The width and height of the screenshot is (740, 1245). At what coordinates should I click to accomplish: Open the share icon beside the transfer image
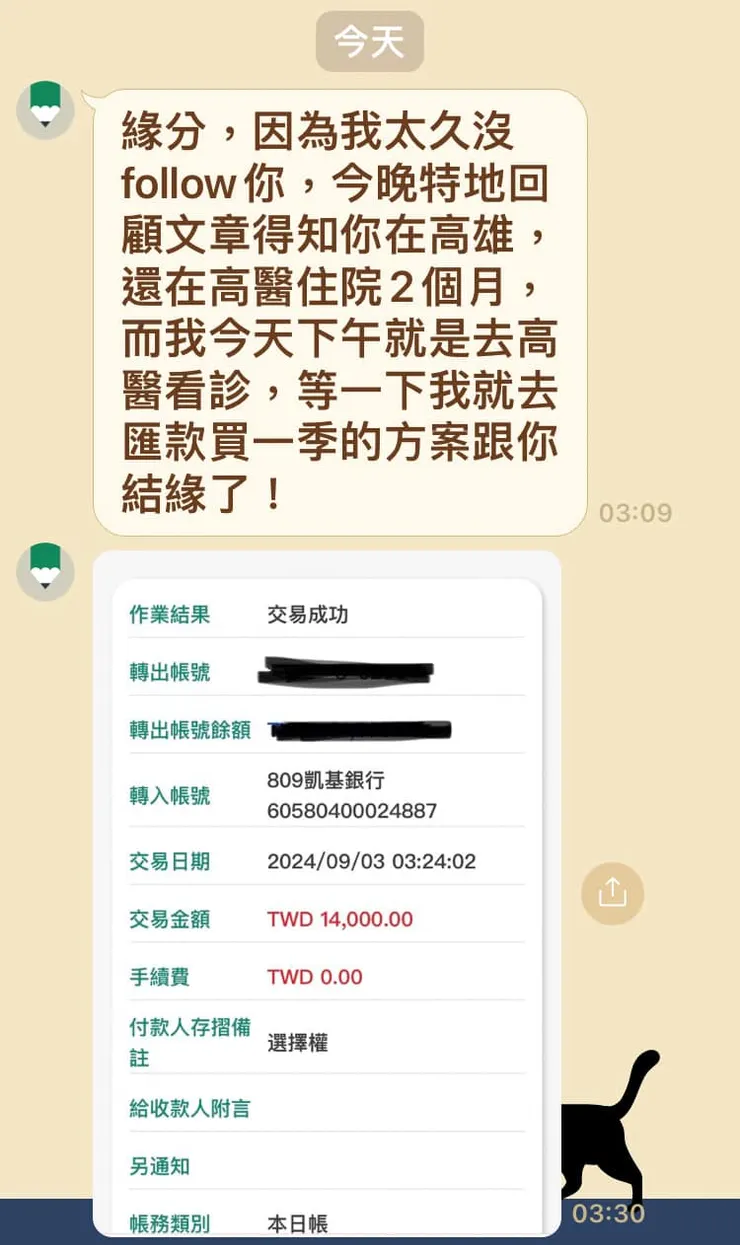(x=611, y=893)
